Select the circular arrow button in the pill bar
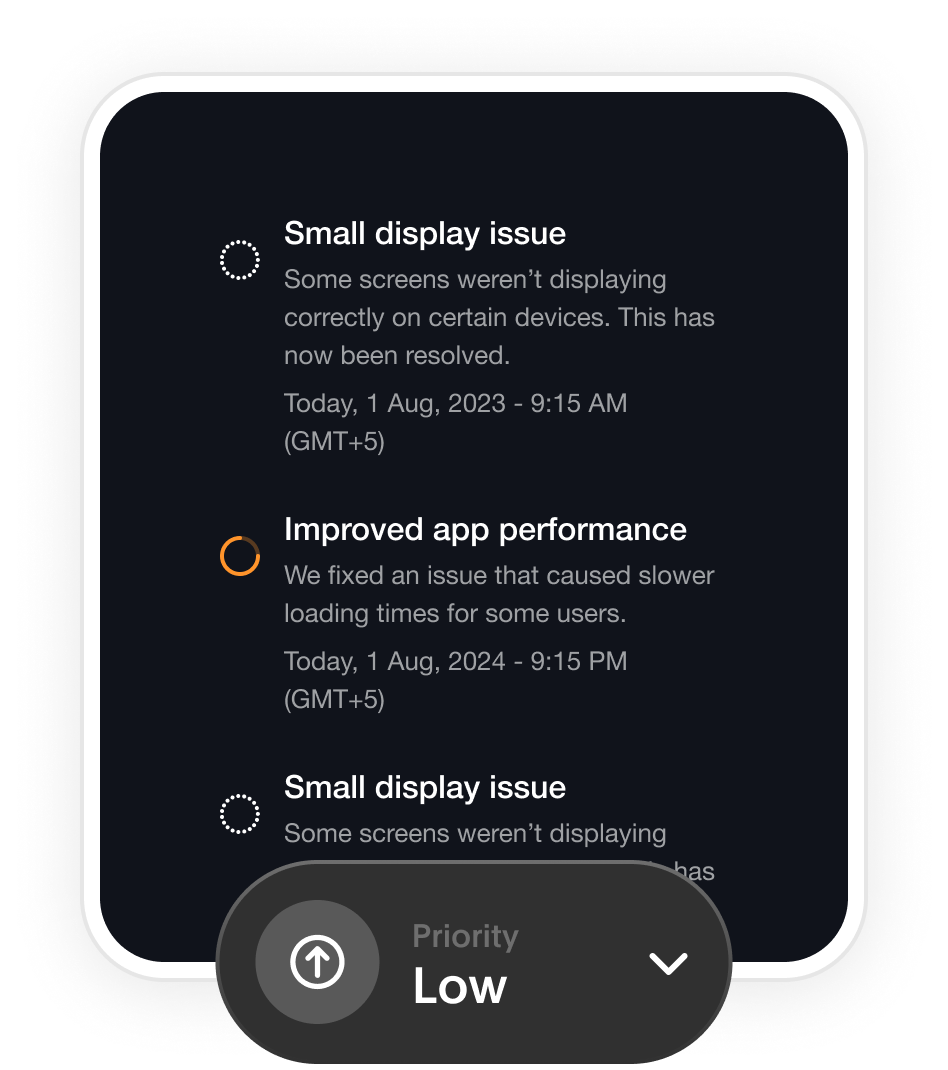Viewport: 948px width, 1070px height. point(317,961)
